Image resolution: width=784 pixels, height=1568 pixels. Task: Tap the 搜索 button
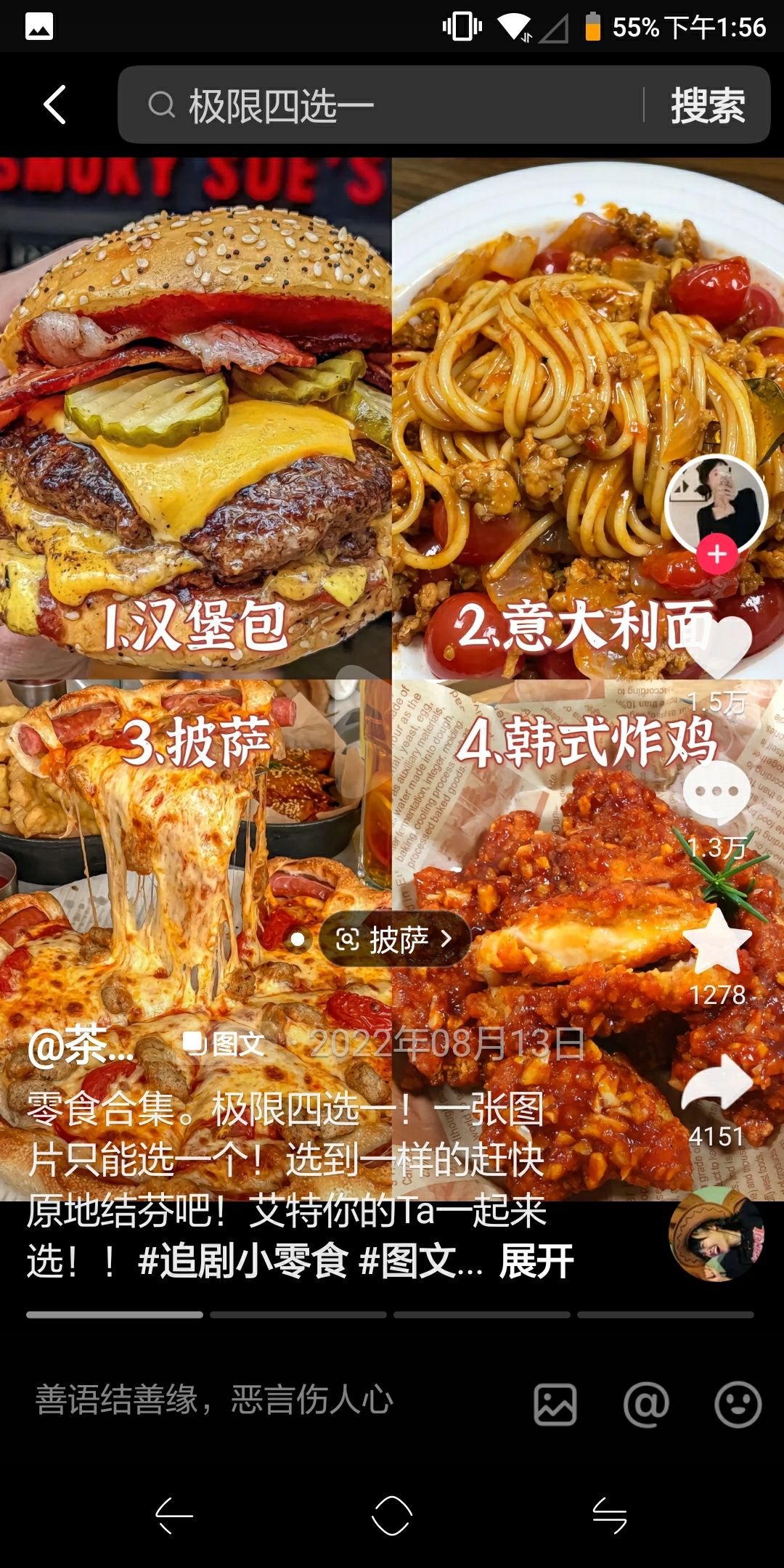[707, 105]
